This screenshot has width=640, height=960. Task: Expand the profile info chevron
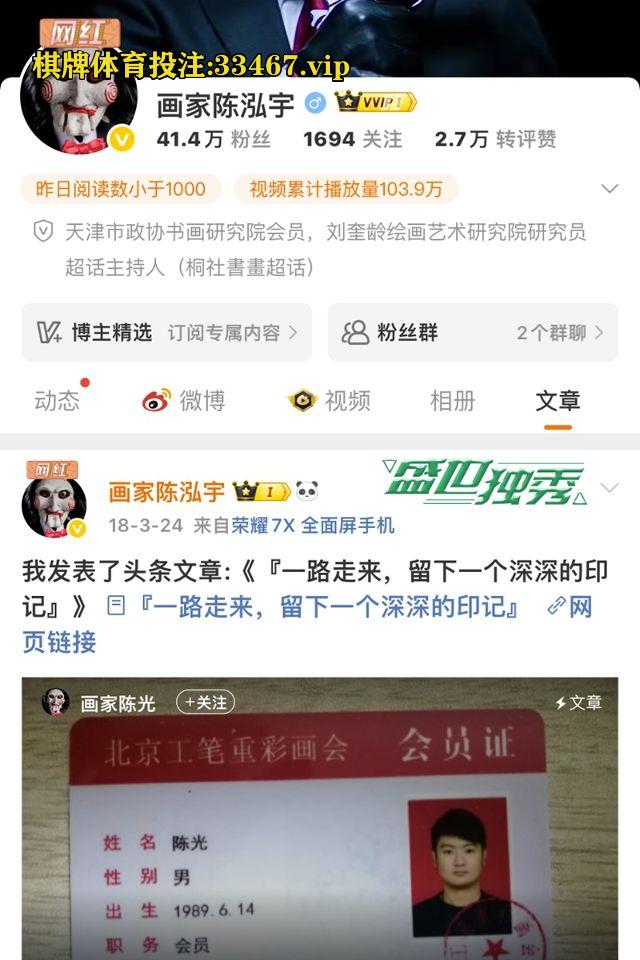pos(609,188)
